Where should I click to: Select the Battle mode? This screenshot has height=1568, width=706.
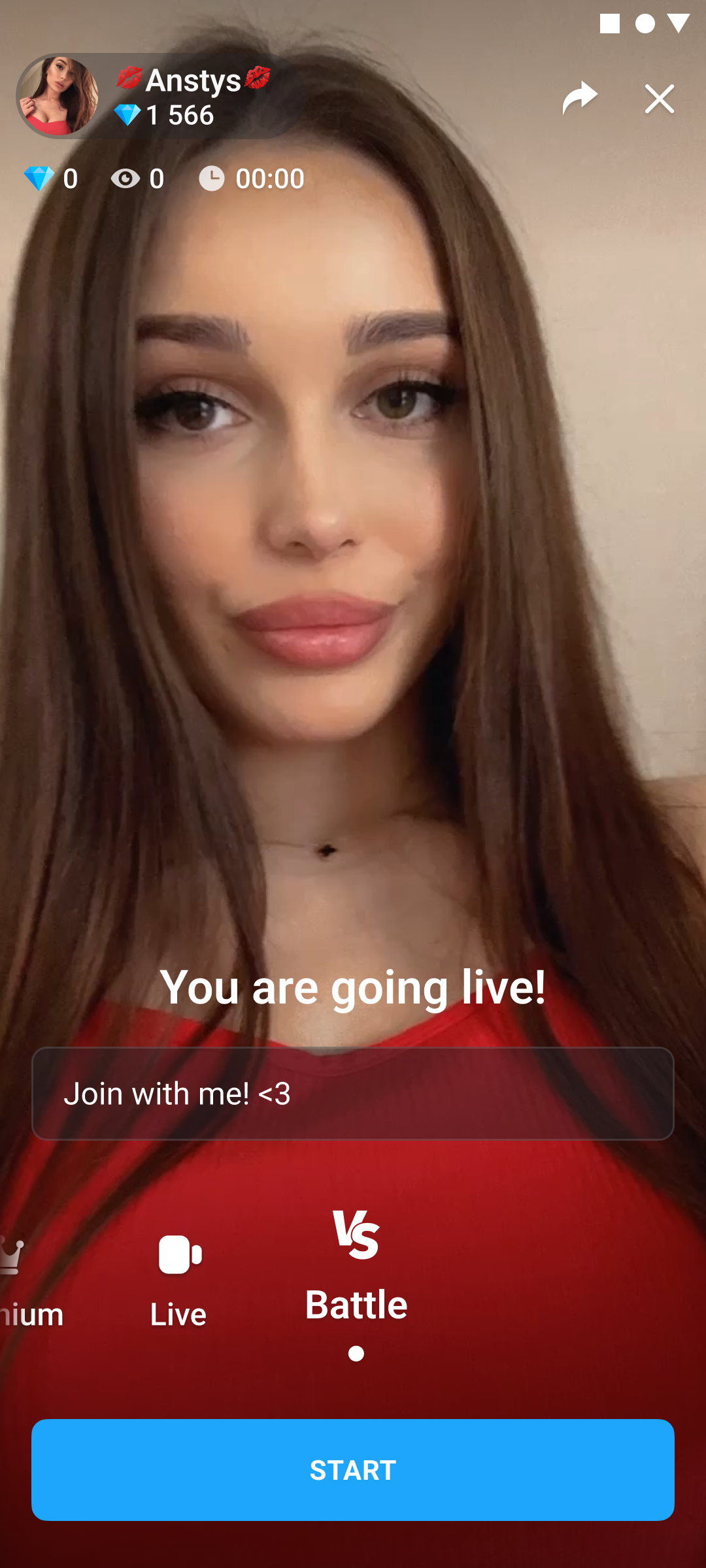coord(356,1269)
